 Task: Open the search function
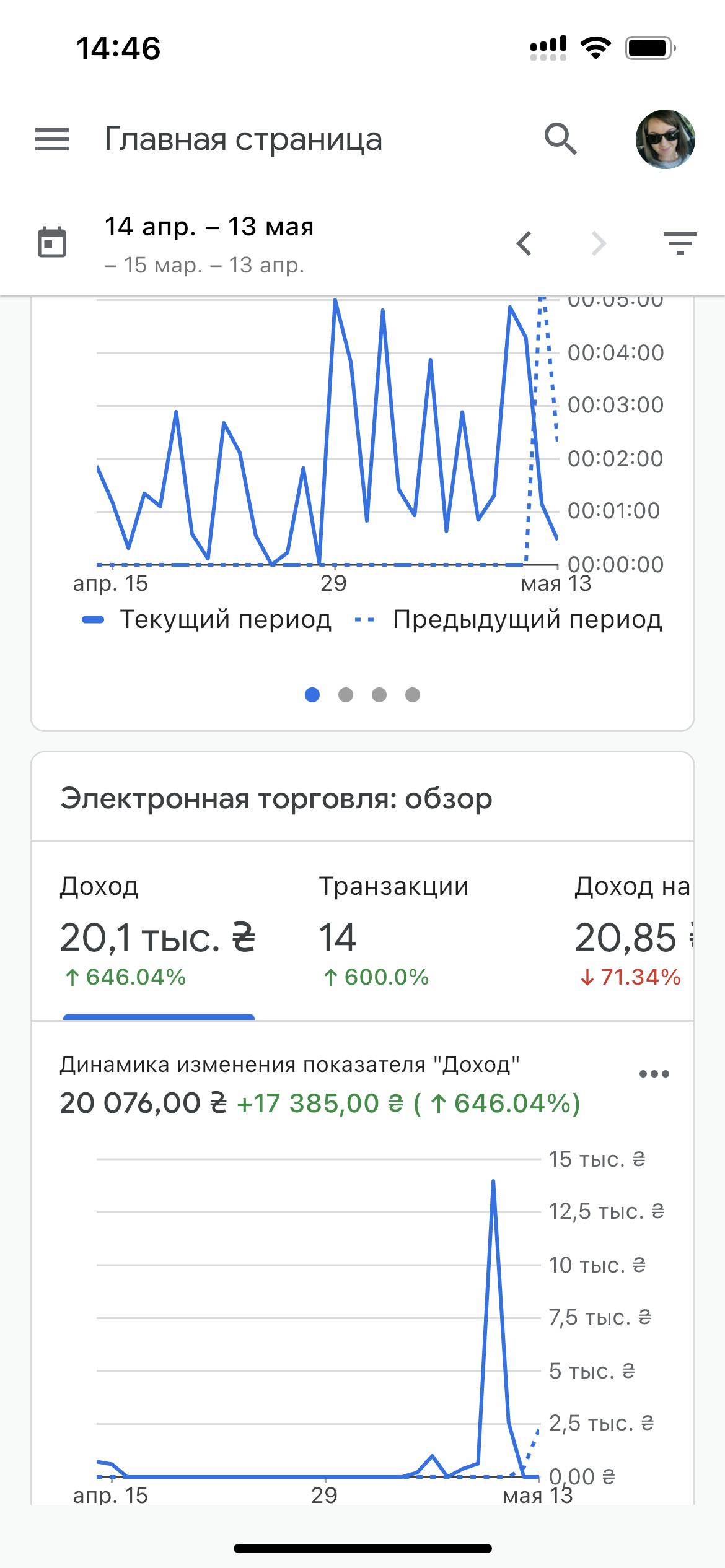561,139
